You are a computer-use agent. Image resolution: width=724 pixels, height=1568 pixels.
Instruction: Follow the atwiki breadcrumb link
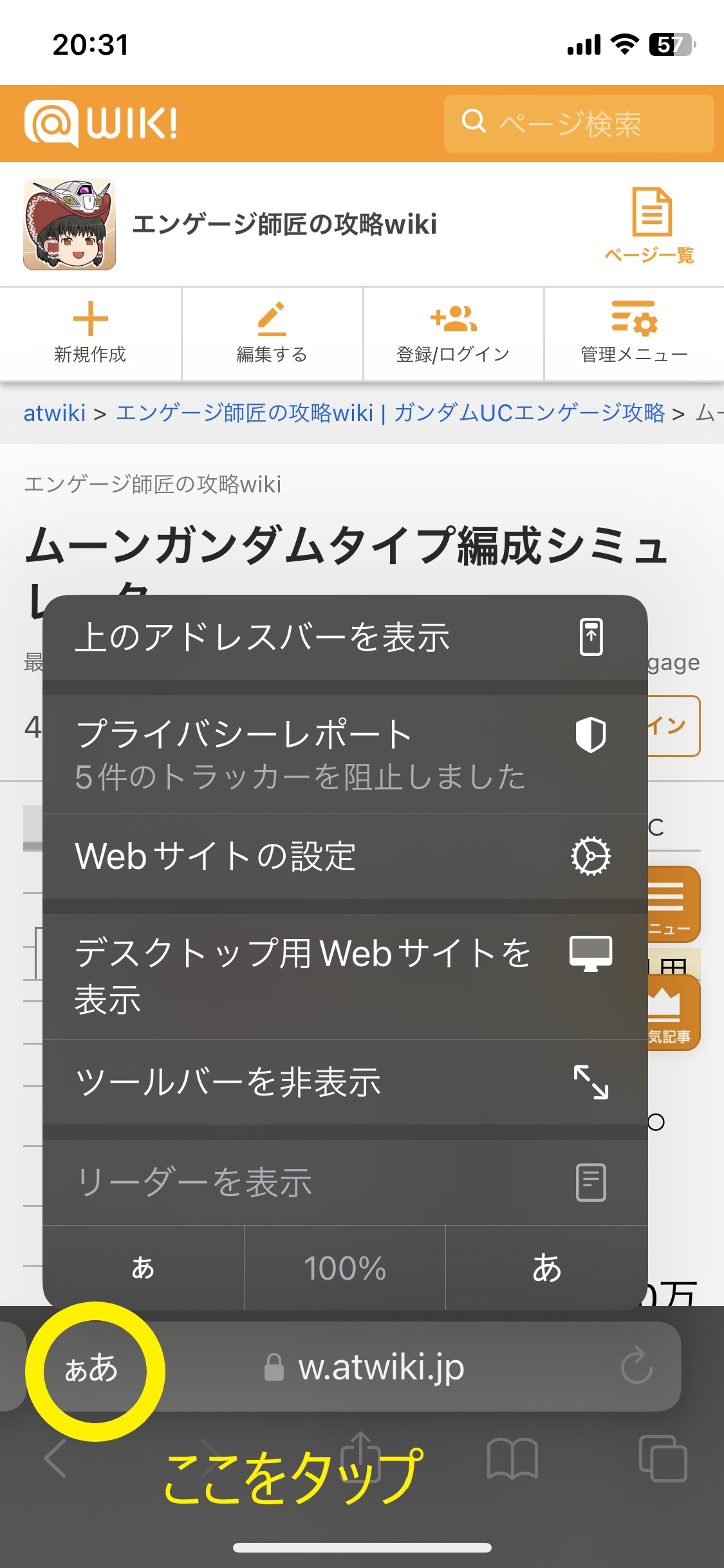click(x=54, y=413)
